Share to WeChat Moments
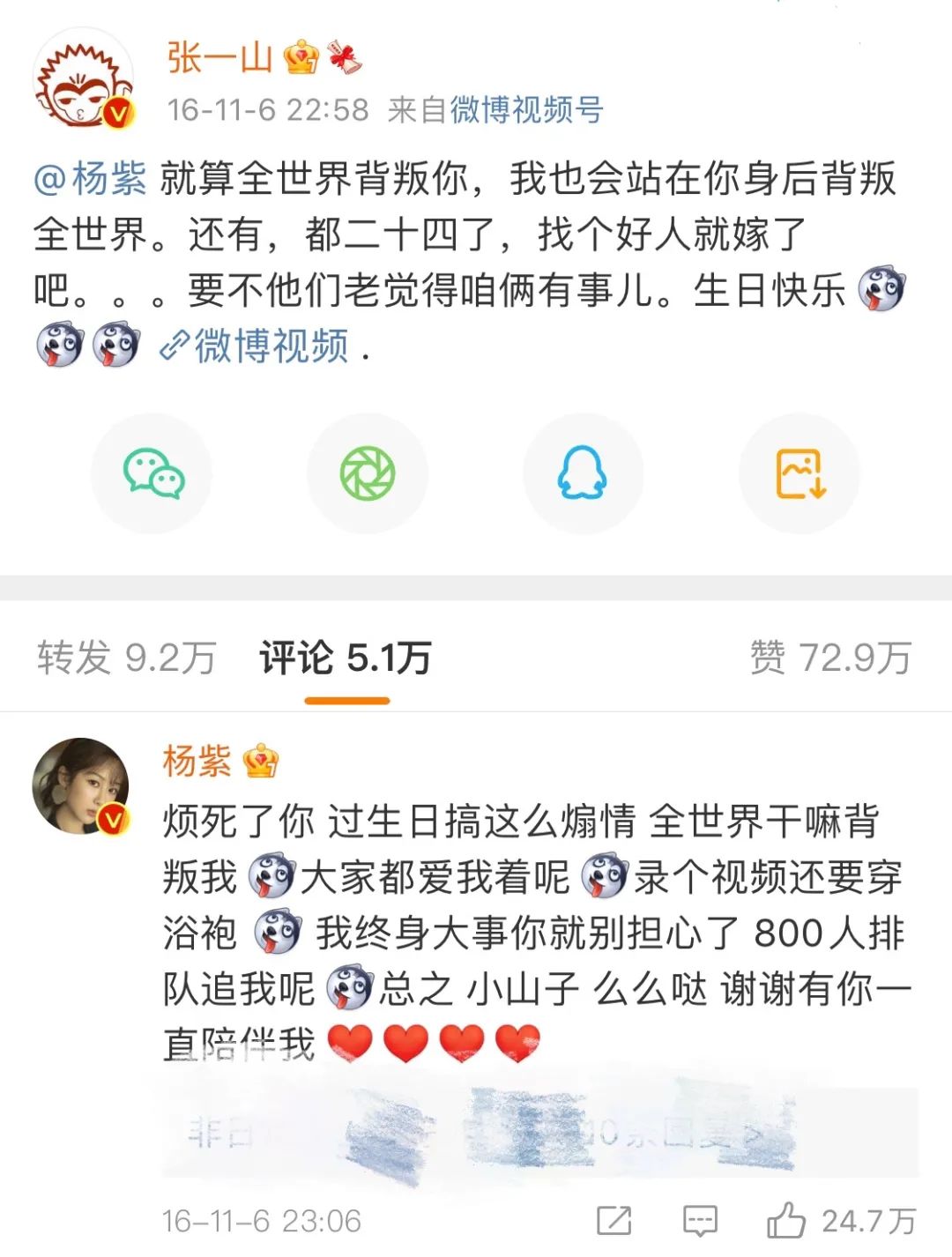 click(x=368, y=474)
